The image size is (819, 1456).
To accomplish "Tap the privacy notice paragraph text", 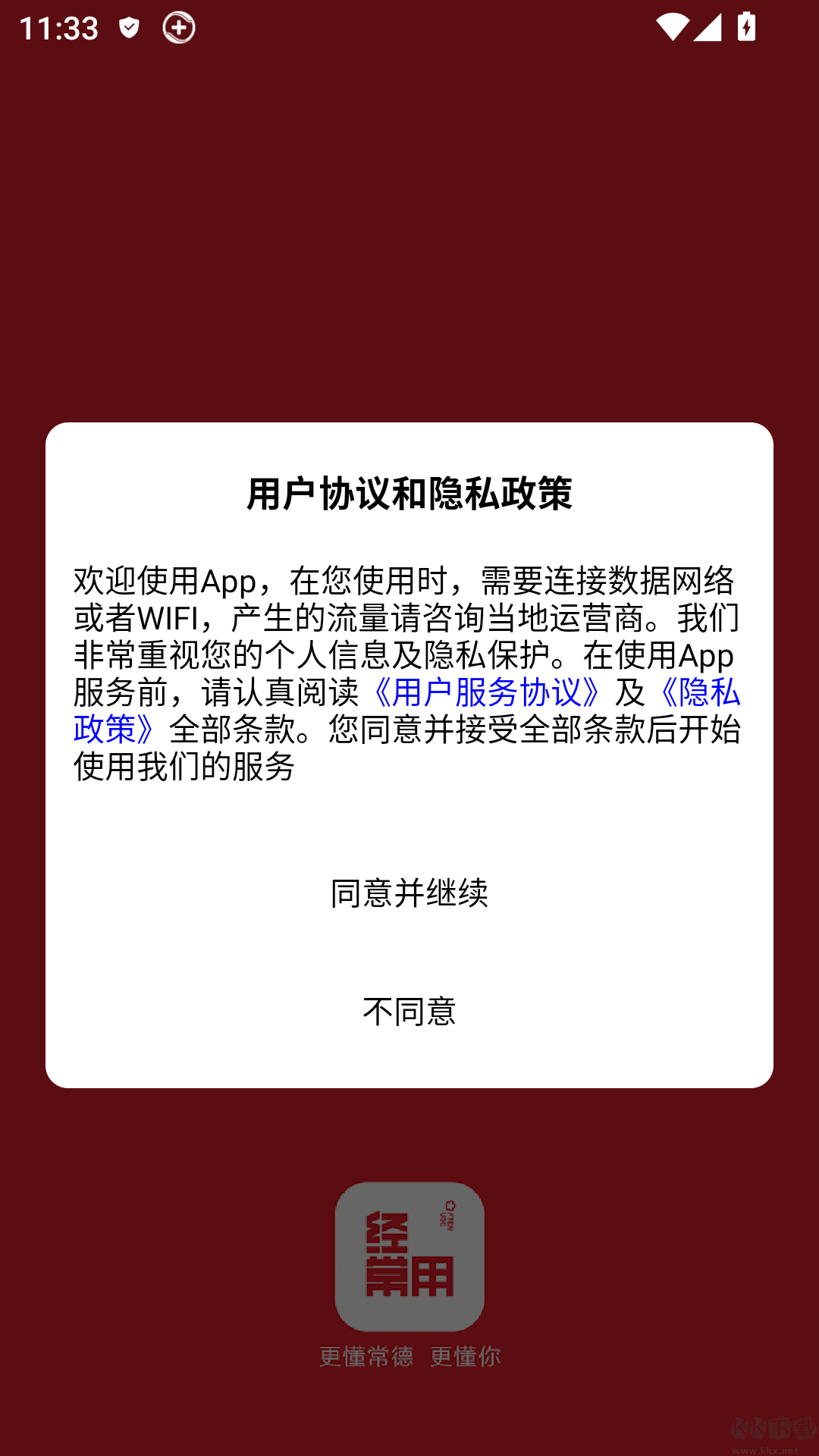I will 409,667.
